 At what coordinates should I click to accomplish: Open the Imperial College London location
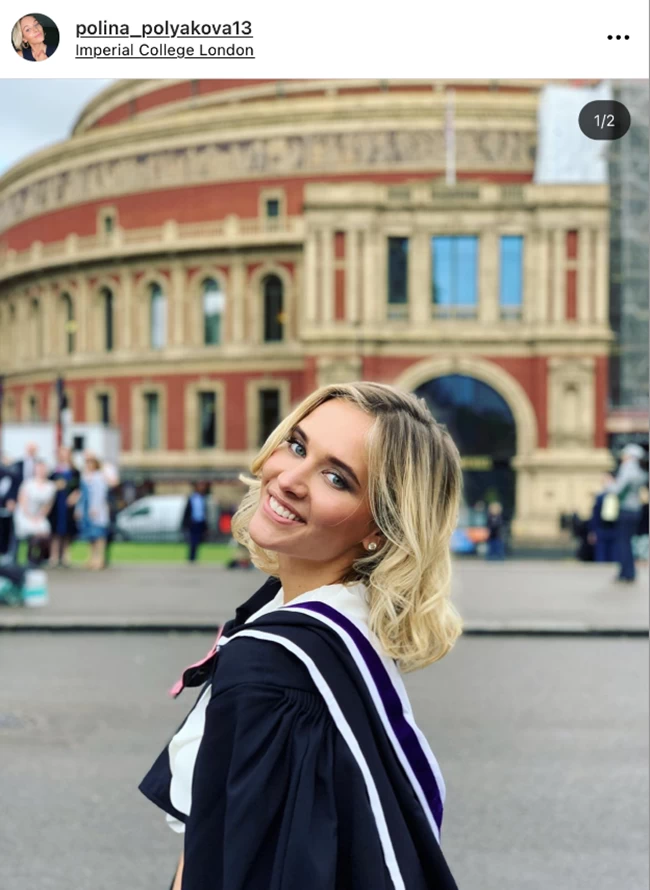pos(164,50)
